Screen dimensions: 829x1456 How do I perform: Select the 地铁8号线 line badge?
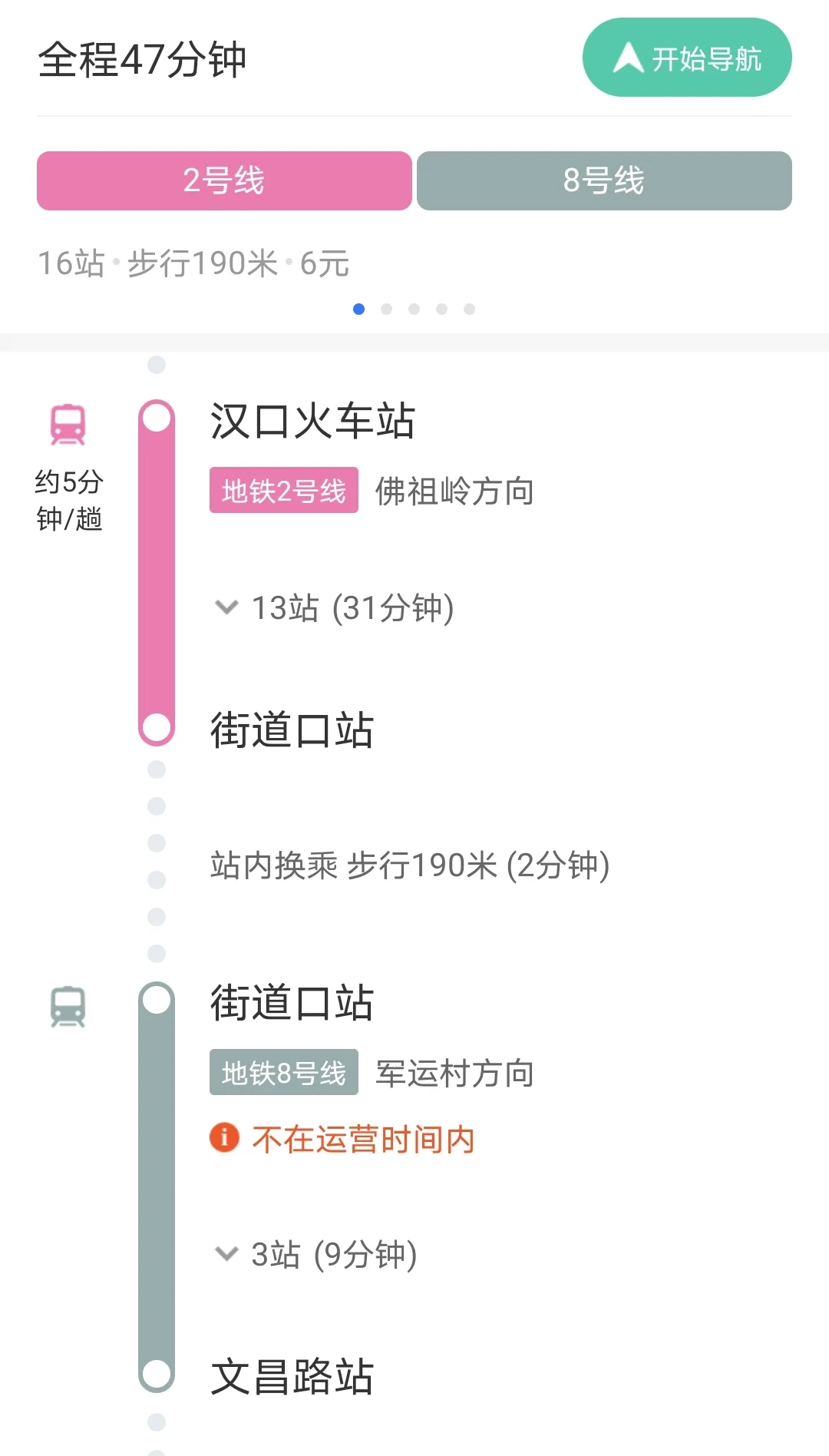coord(282,1074)
